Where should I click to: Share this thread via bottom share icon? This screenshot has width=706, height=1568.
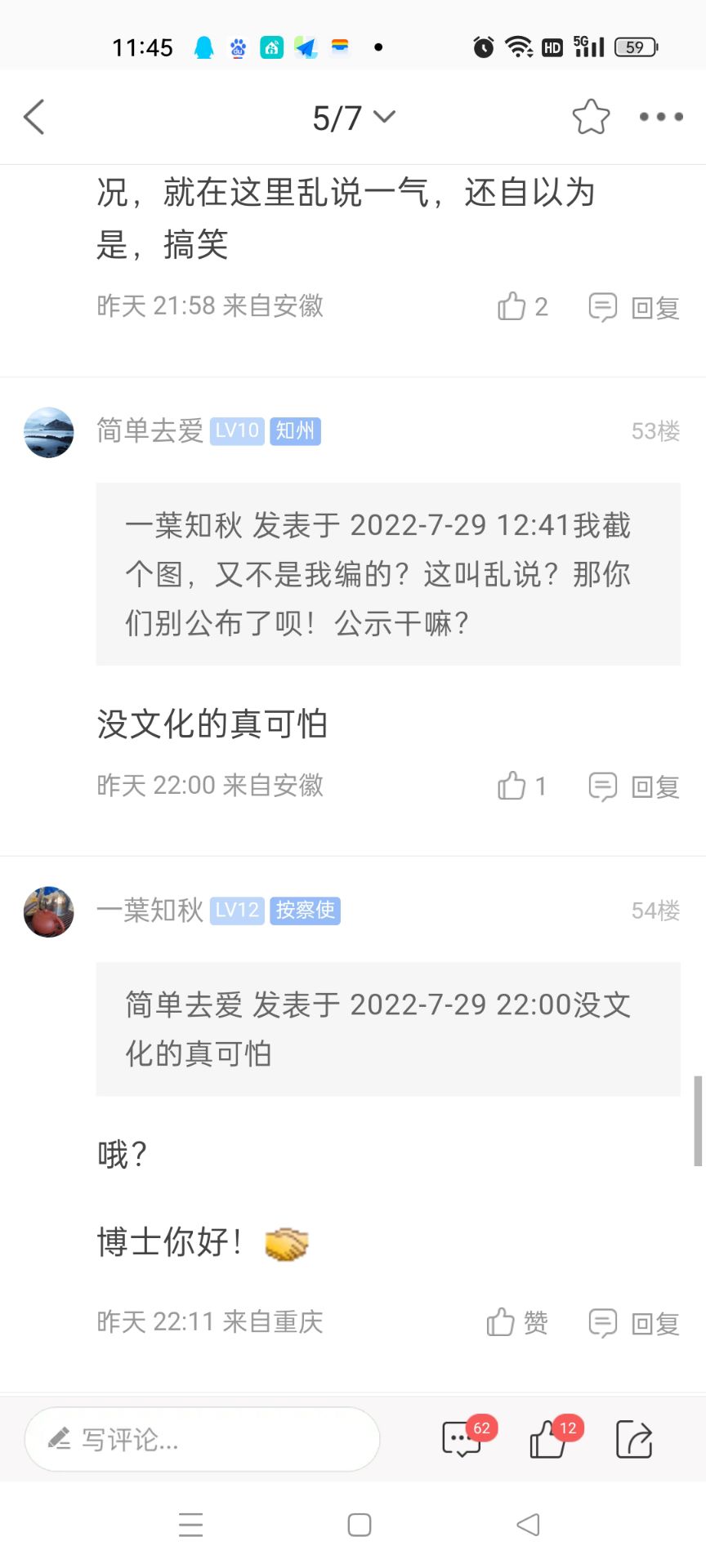pos(634,1439)
